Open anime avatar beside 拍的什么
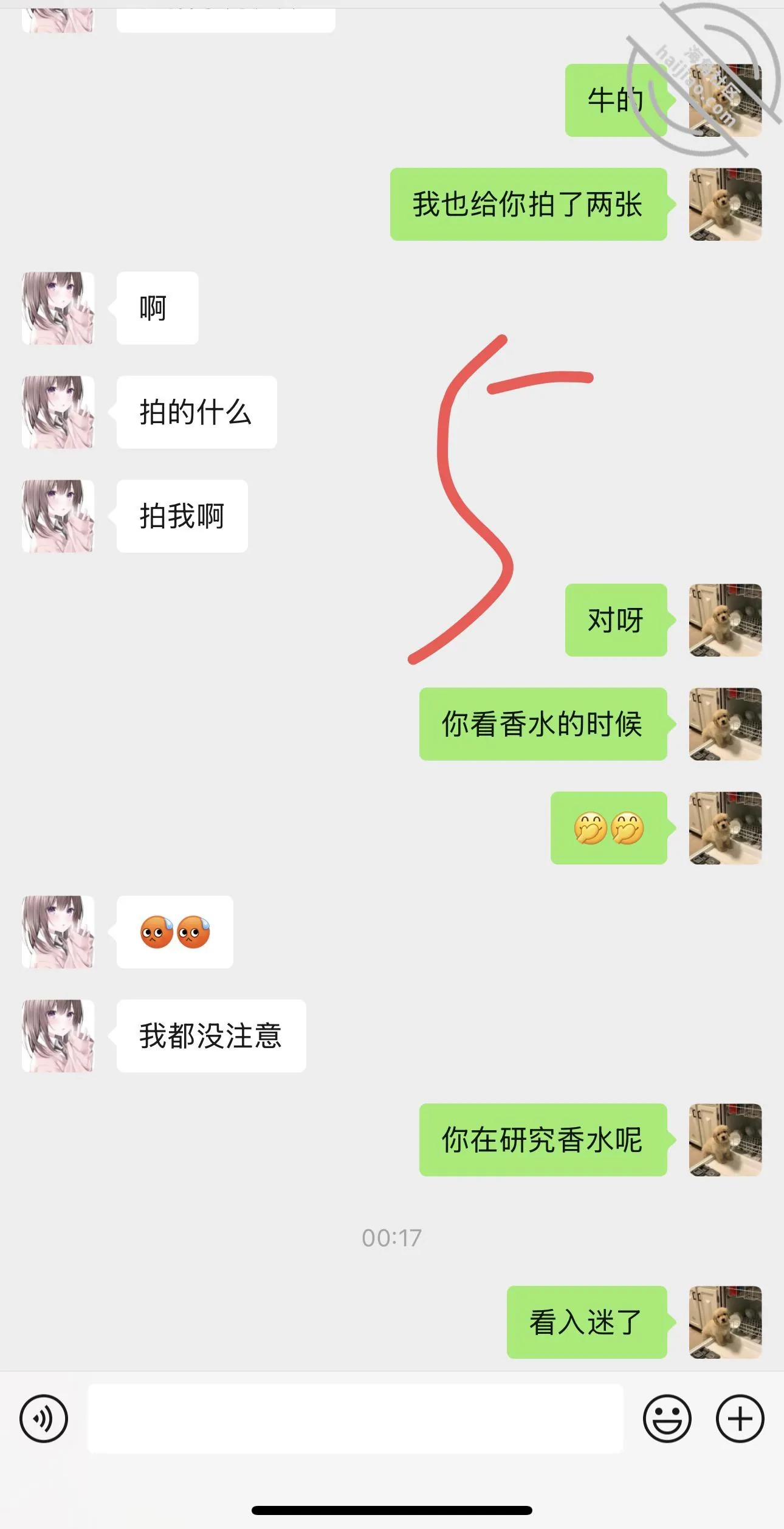784x1529 pixels. [x=58, y=412]
